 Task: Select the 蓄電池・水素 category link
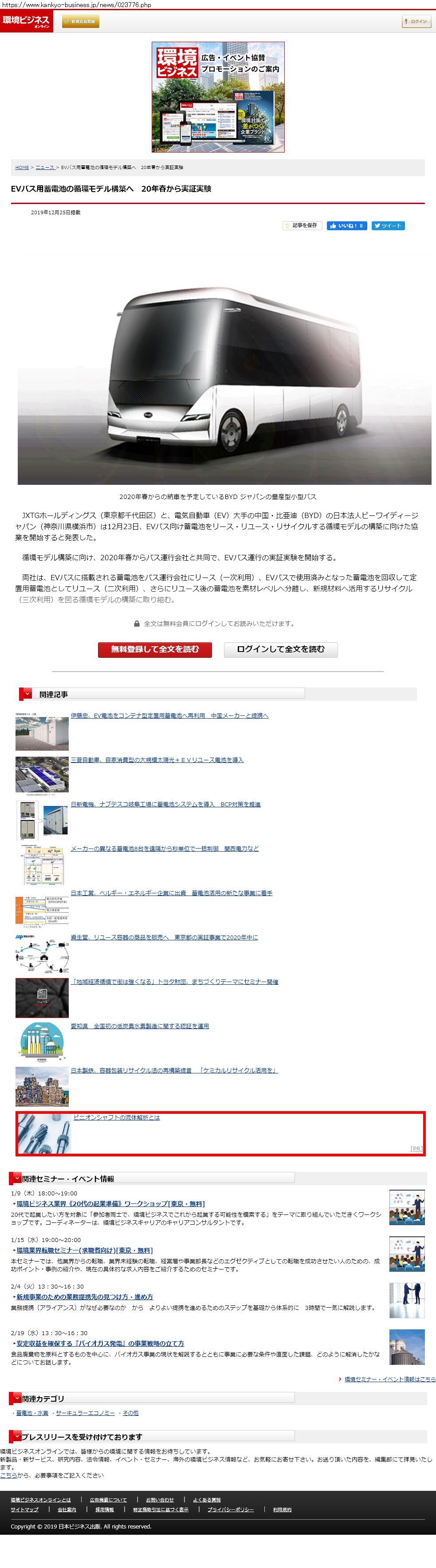pyautogui.click(x=31, y=1413)
